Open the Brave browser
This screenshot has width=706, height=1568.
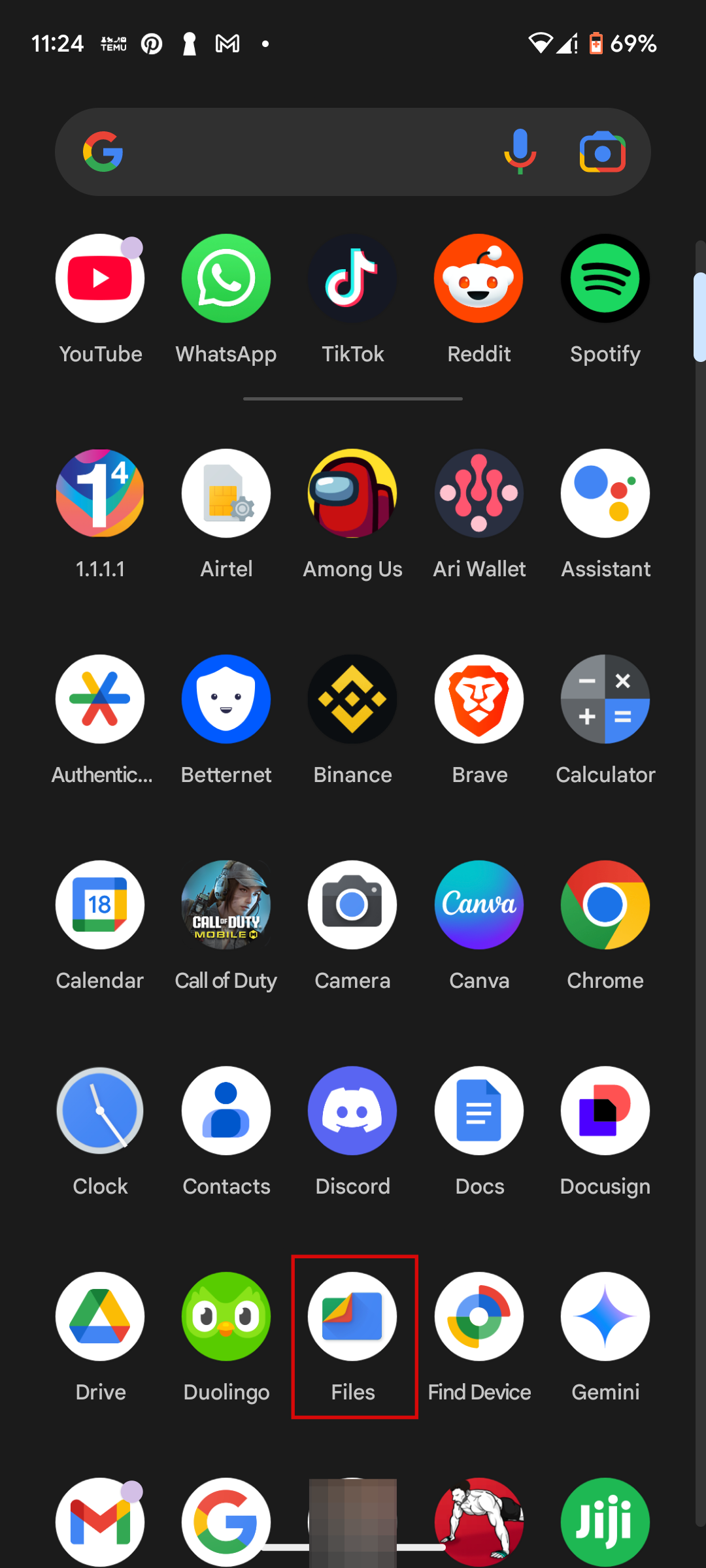479,700
